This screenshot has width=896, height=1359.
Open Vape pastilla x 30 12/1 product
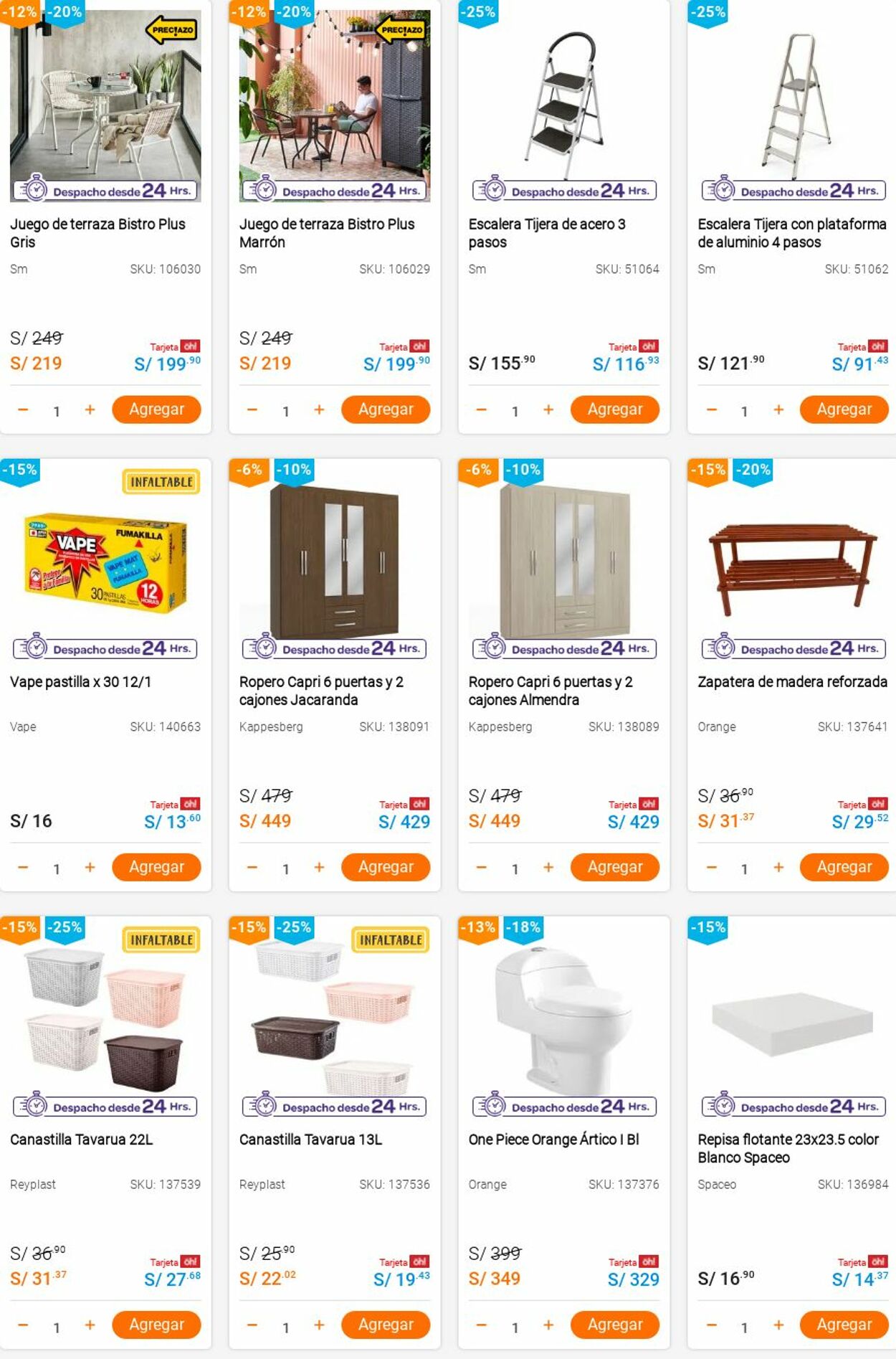[x=80, y=681]
